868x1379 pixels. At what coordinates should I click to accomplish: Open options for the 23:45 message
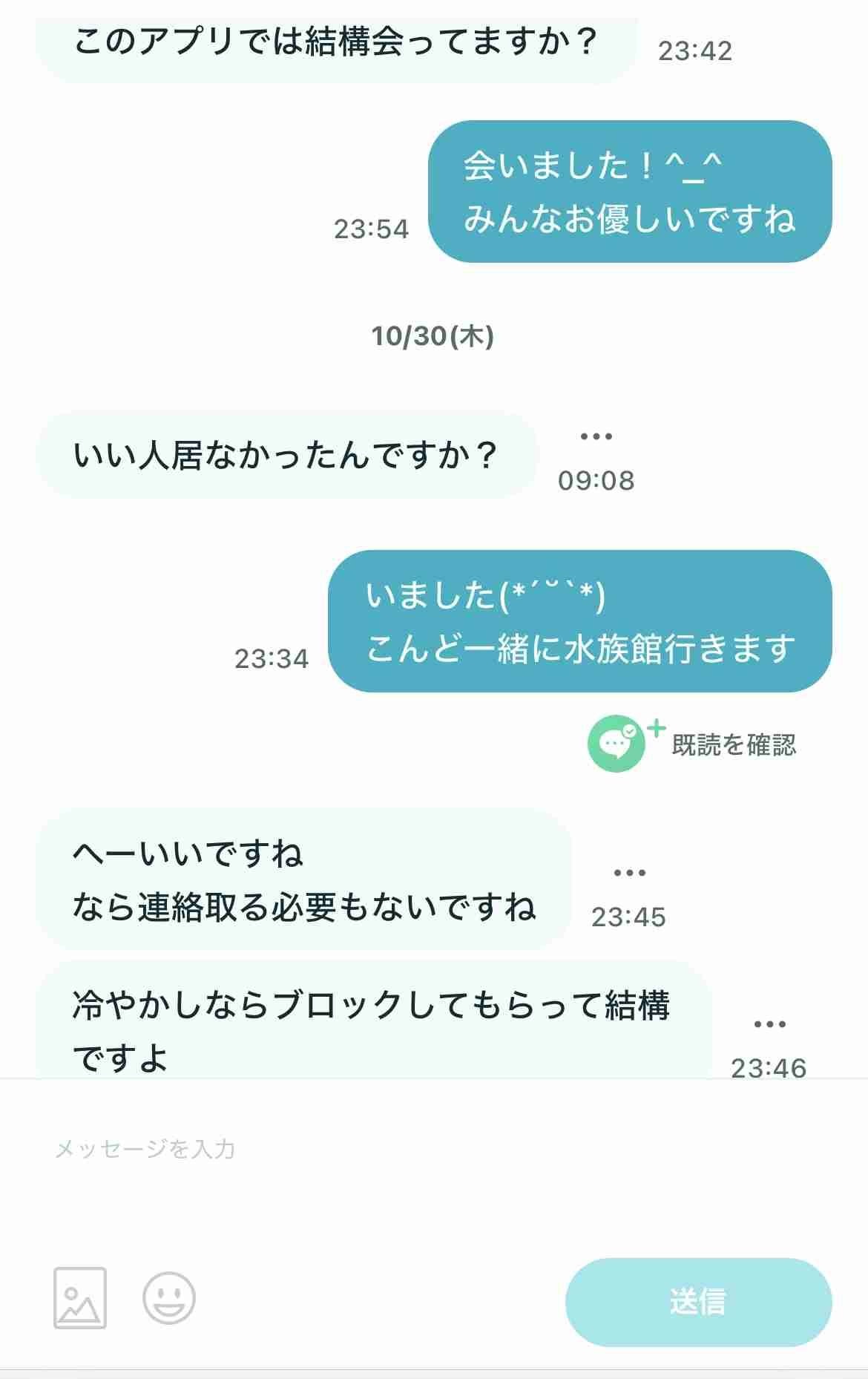[x=629, y=873]
